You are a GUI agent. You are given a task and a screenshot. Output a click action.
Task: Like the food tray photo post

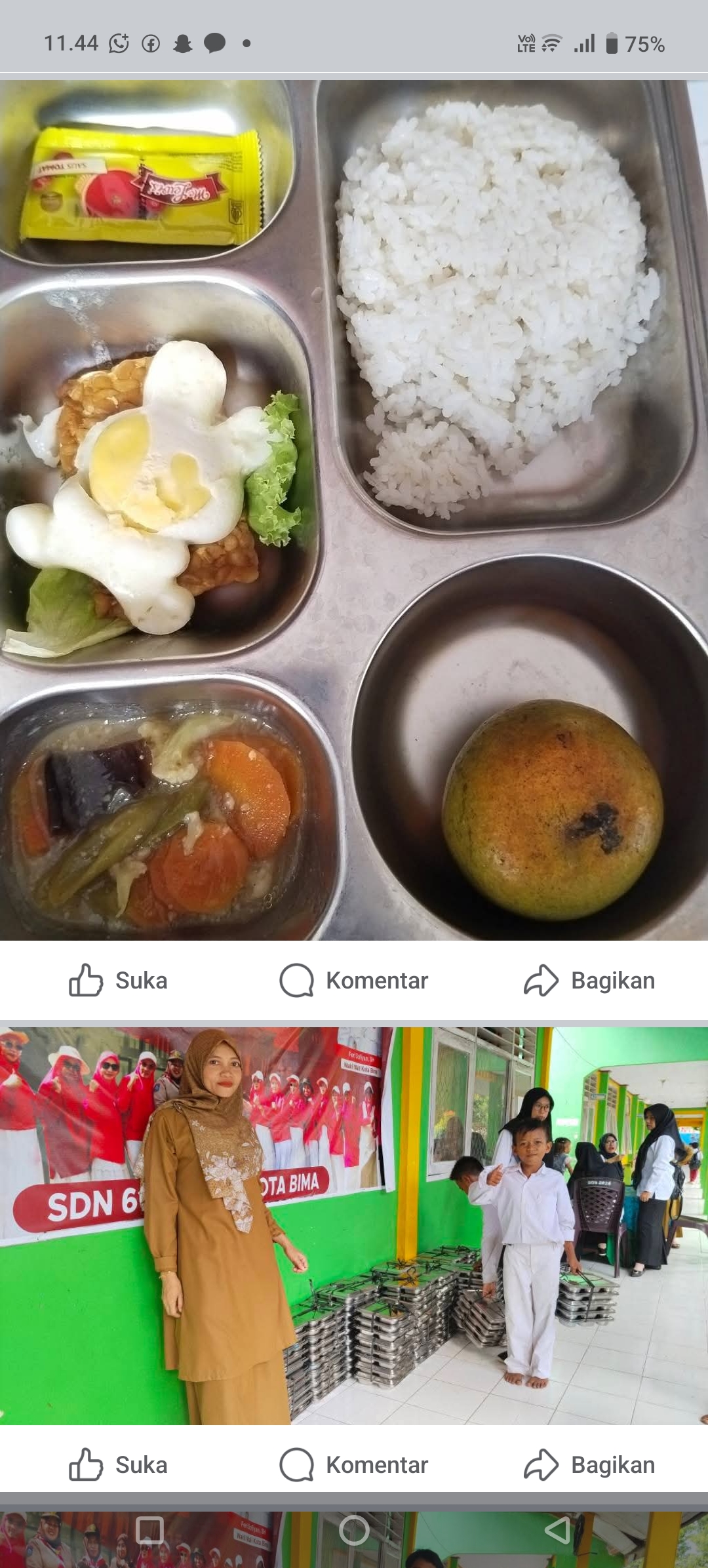click(x=119, y=981)
